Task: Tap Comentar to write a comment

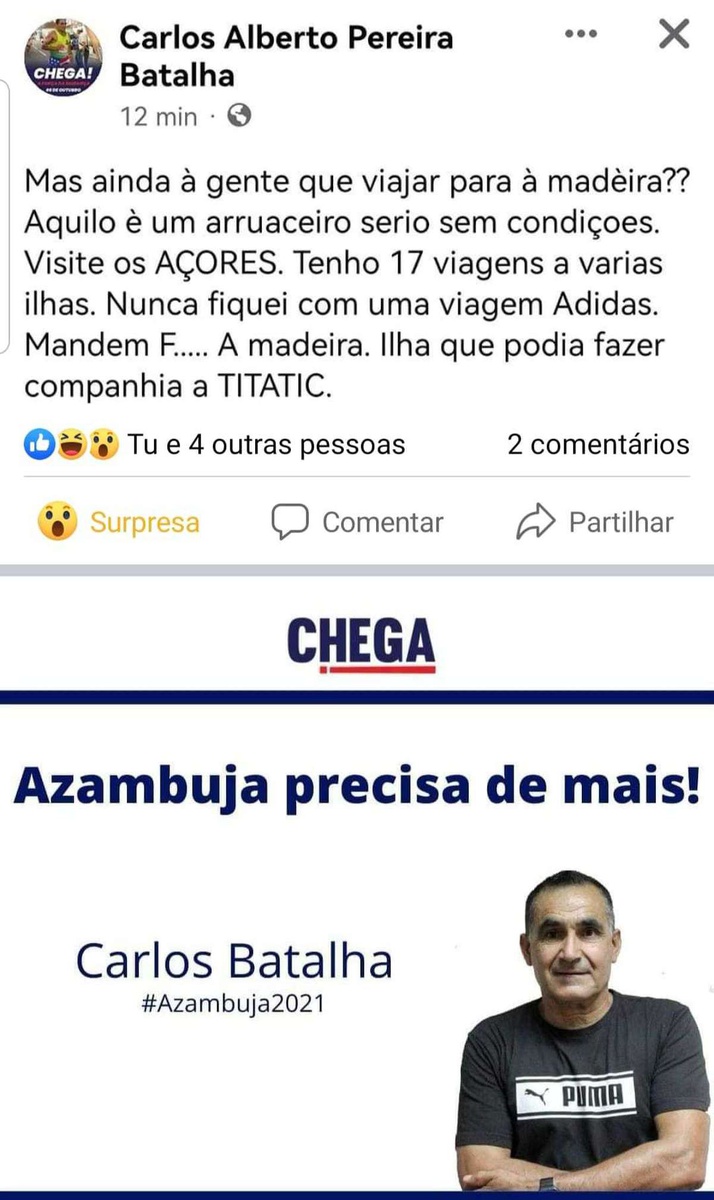Action: [x=357, y=522]
